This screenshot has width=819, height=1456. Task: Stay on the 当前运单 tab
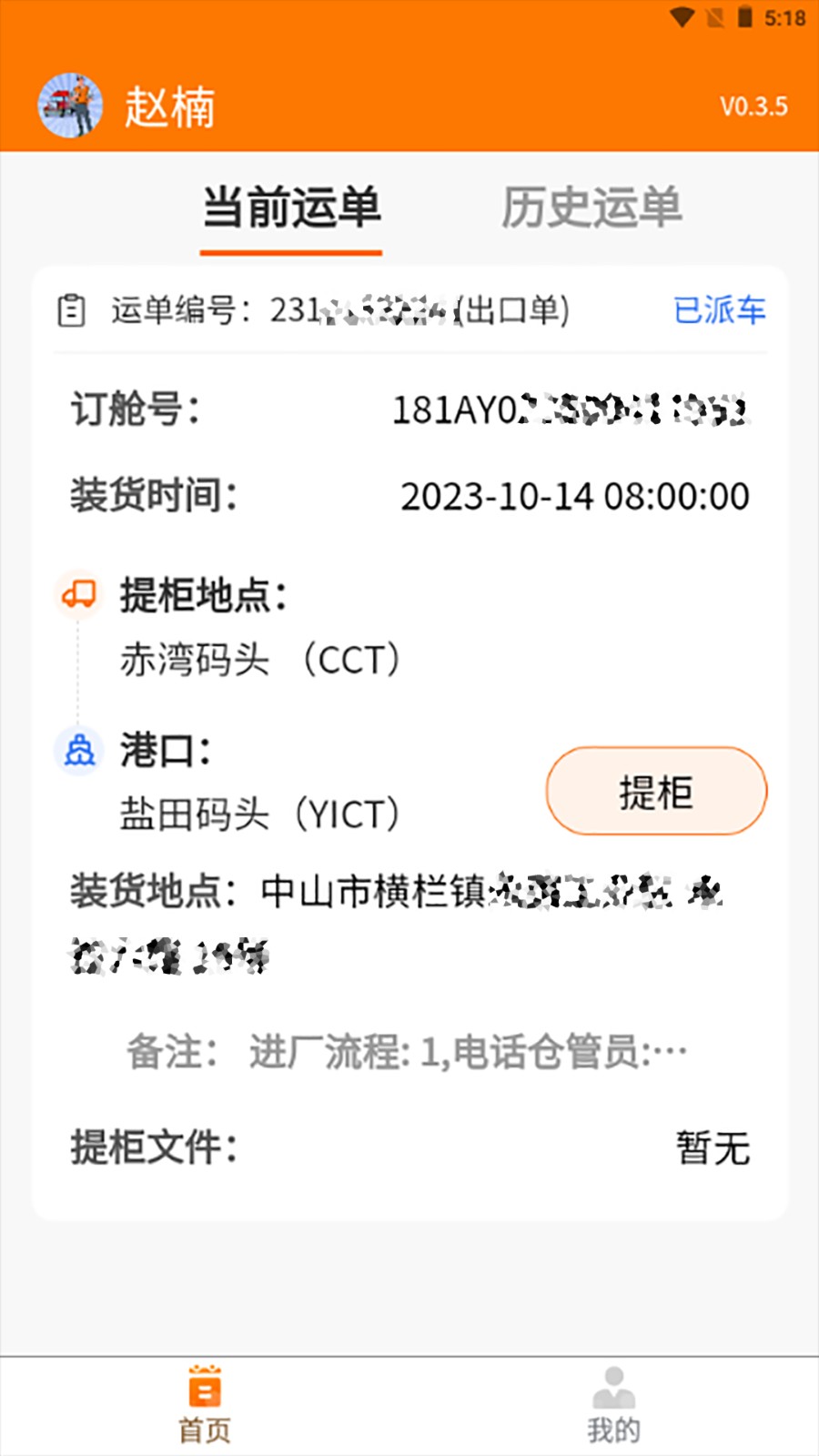click(x=289, y=209)
